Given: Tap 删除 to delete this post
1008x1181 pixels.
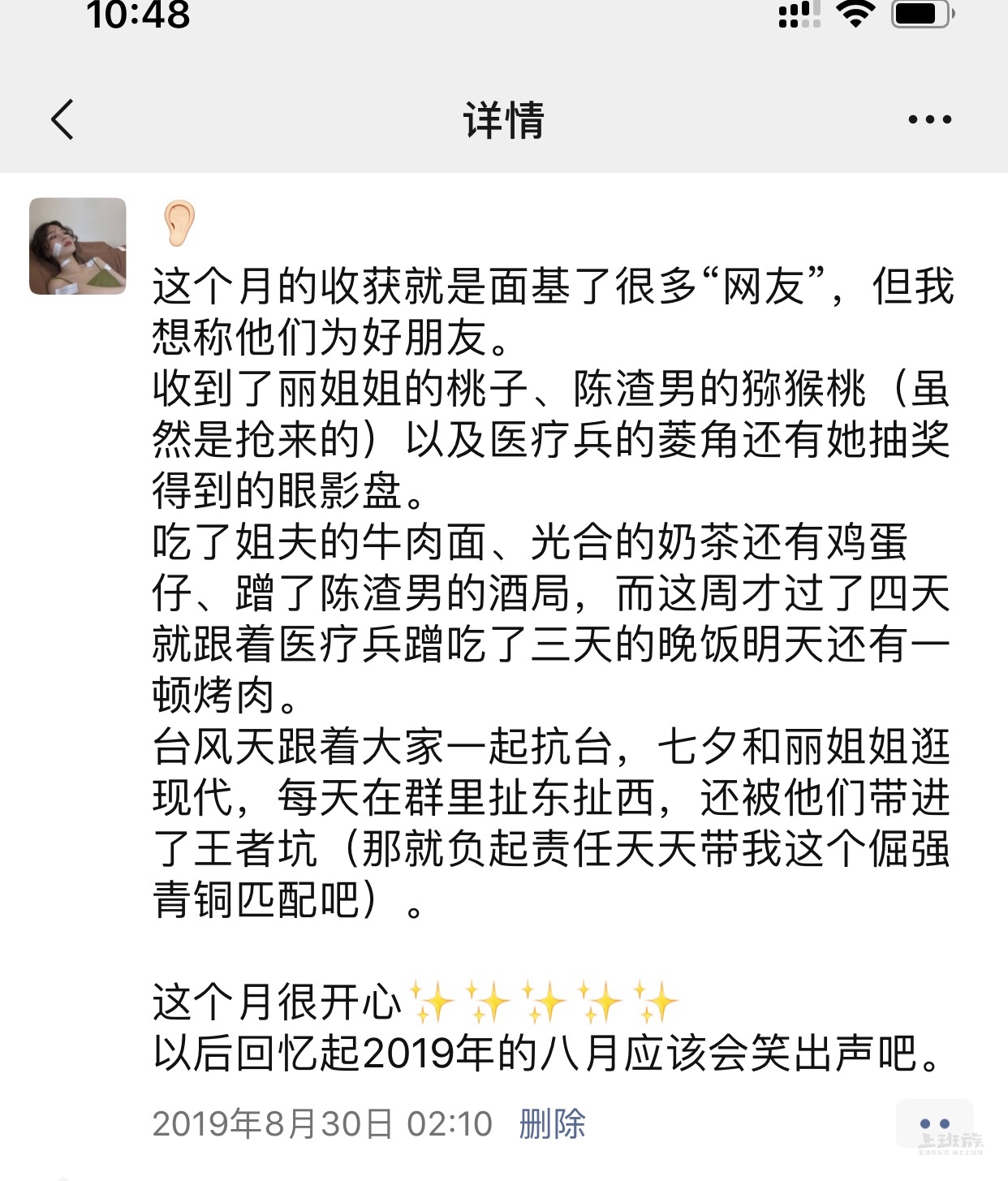Looking at the screenshot, I should point(552,1124).
